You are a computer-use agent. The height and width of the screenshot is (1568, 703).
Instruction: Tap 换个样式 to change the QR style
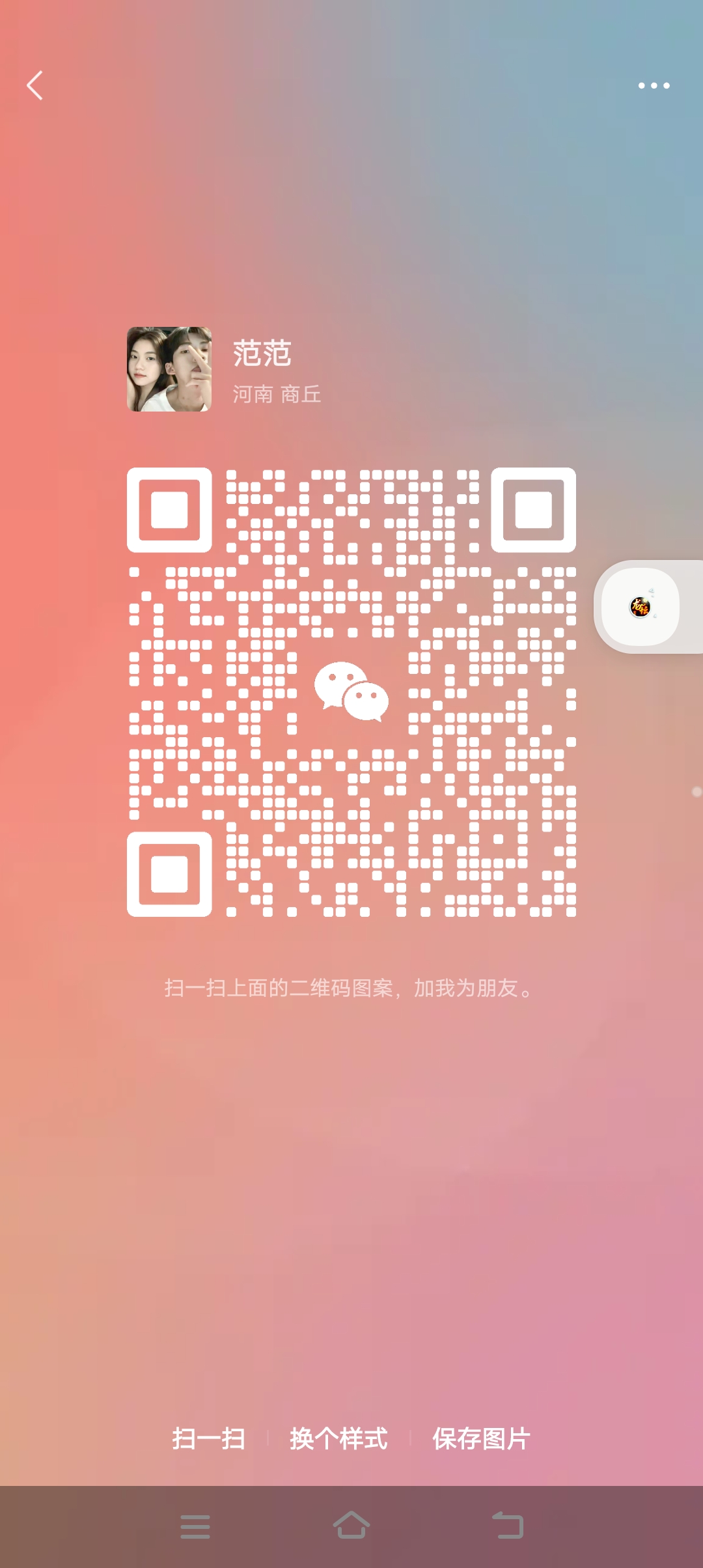coord(338,1438)
